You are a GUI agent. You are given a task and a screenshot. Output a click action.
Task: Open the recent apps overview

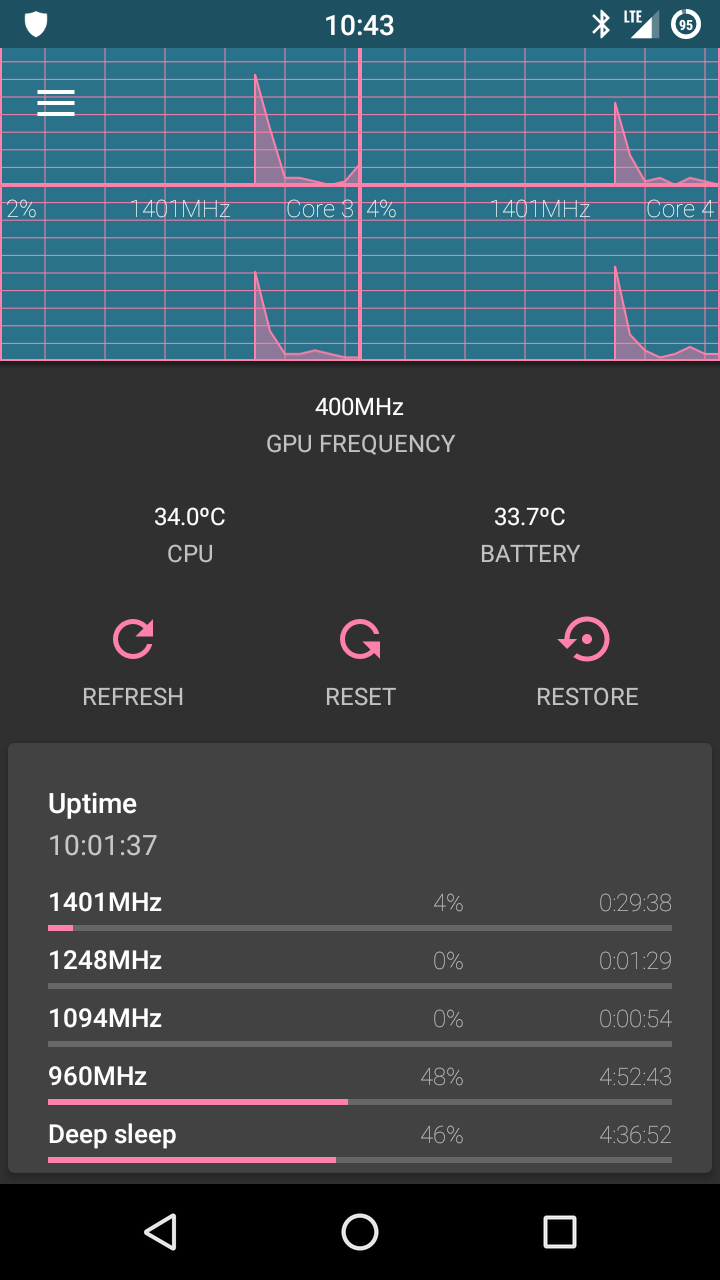[x=560, y=1232]
